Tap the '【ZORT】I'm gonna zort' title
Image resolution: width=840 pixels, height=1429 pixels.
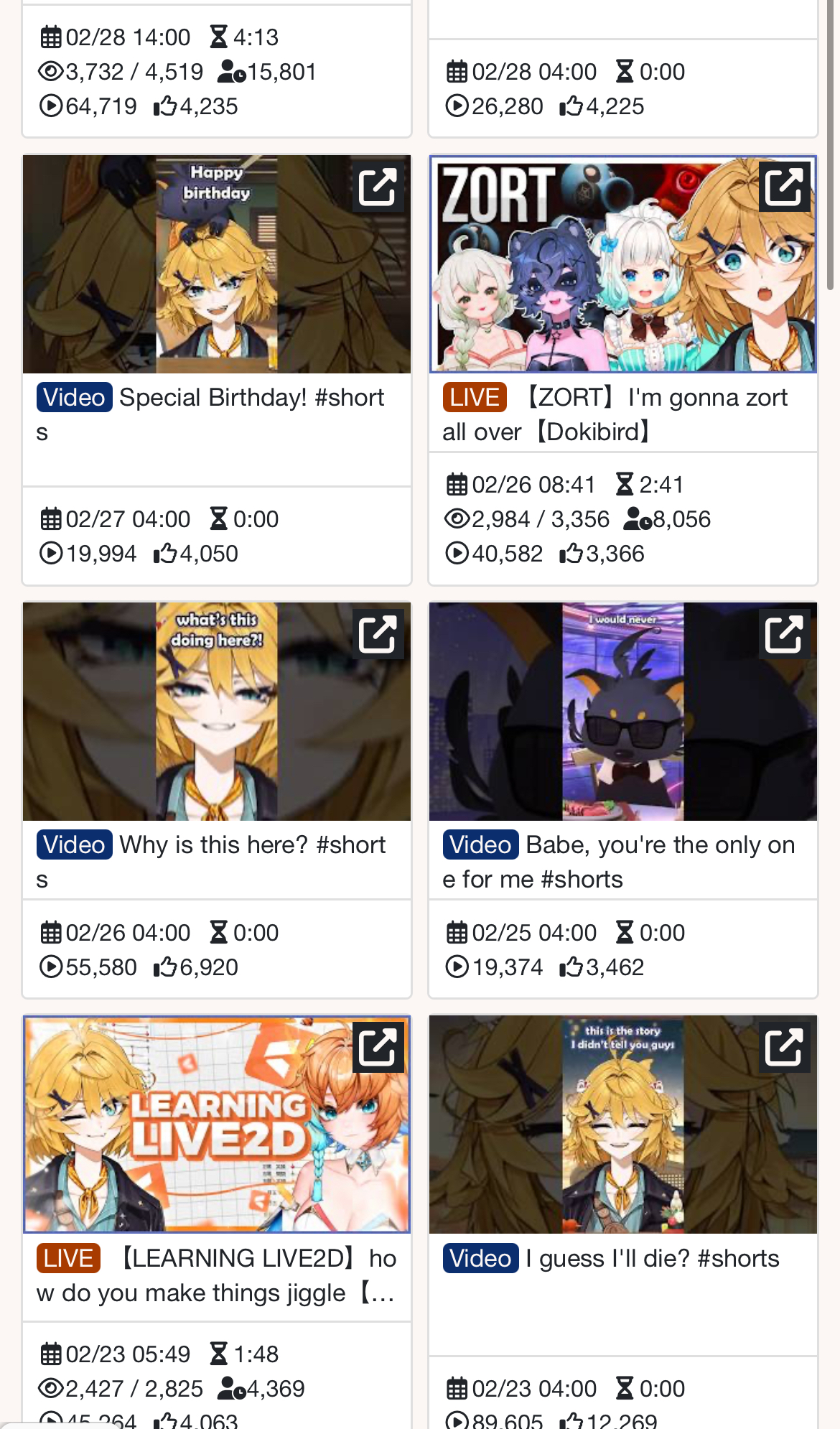tap(653, 398)
